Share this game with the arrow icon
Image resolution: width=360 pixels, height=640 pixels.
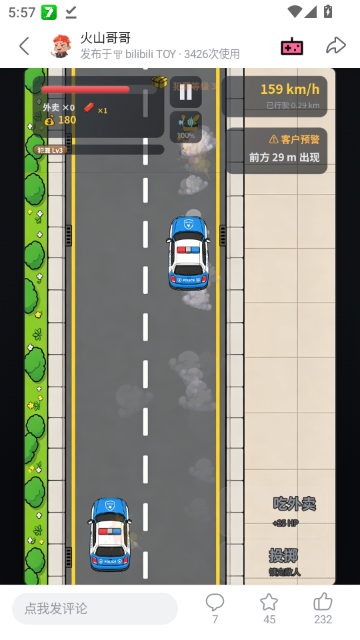click(336, 46)
